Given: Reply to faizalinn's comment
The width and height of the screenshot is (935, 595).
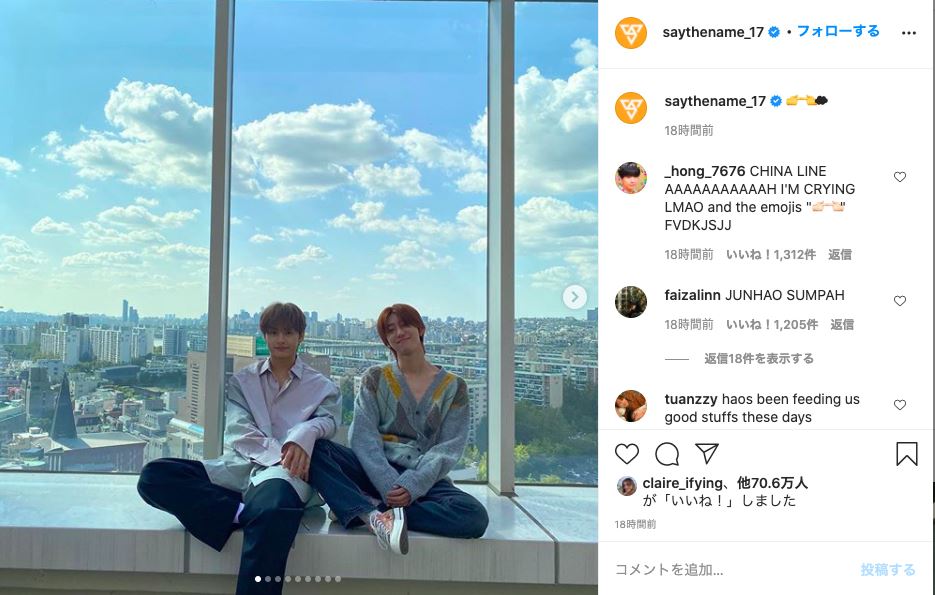Looking at the screenshot, I should (842, 325).
